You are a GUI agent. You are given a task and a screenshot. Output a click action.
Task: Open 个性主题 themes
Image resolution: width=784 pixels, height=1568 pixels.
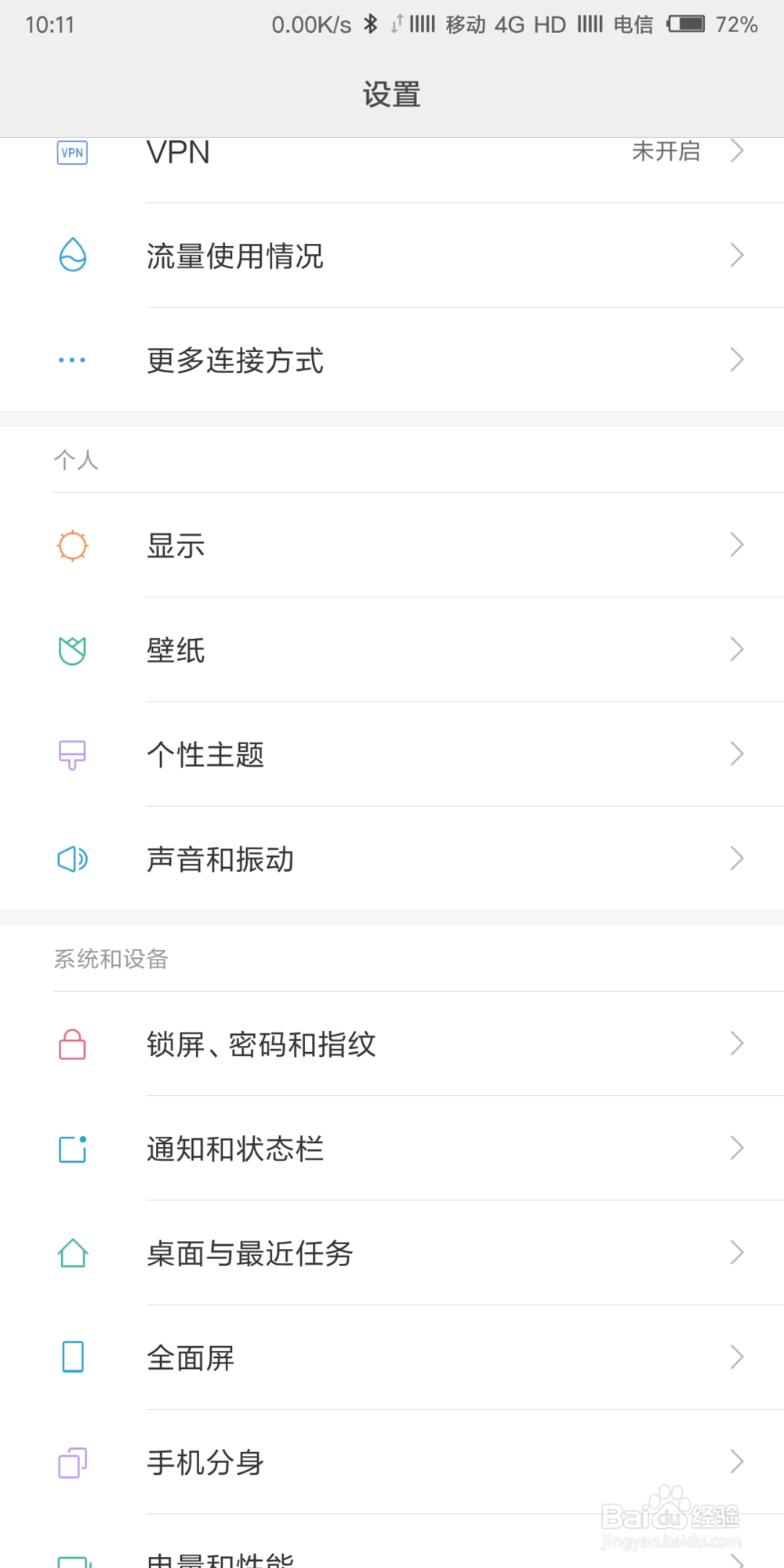pos(392,753)
